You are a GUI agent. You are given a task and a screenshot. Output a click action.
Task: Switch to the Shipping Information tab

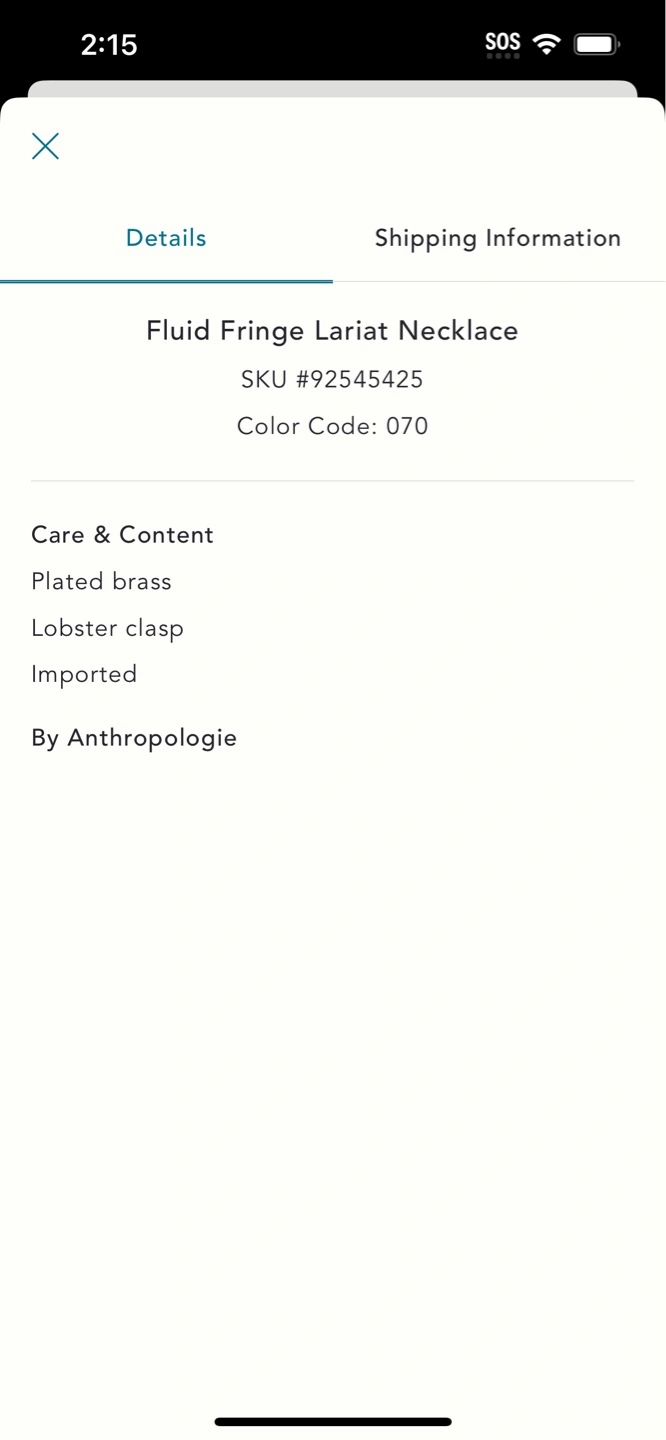[x=497, y=238]
